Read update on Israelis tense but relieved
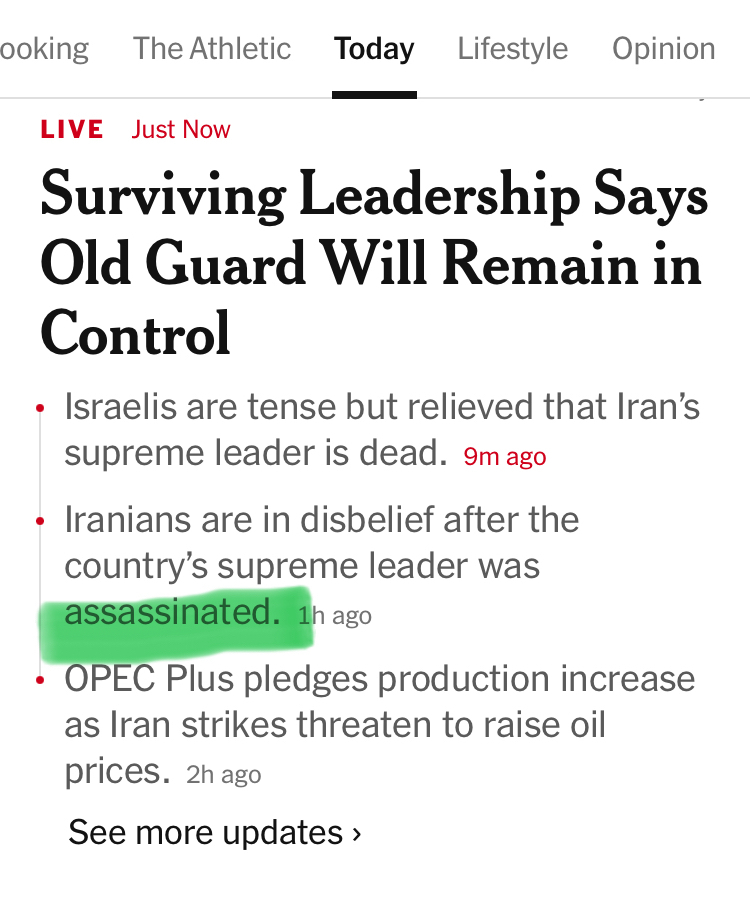Screen dimensions: 750x898 (381, 430)
